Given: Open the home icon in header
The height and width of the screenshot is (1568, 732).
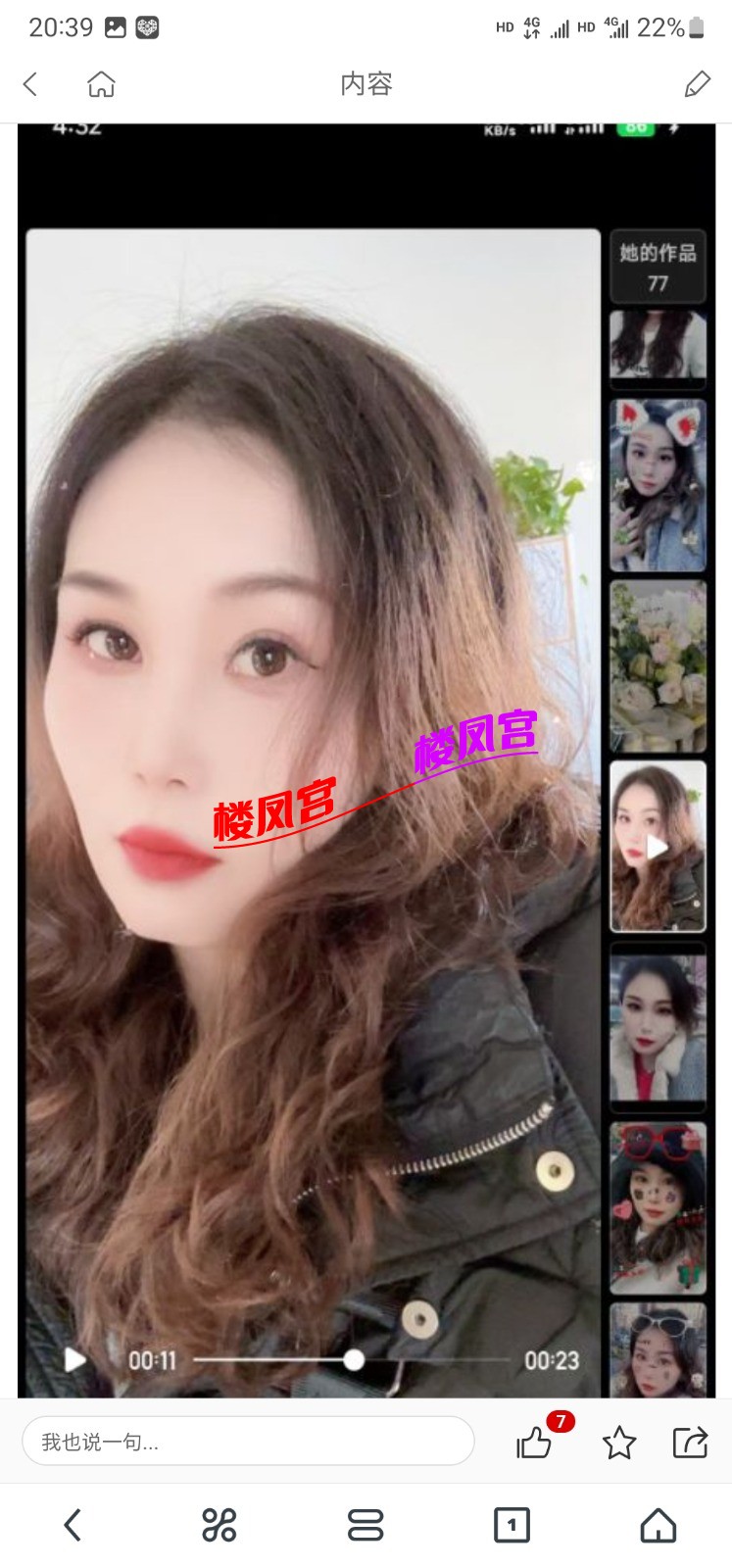Looking at the screenshot, I should [x=101, y=84].
